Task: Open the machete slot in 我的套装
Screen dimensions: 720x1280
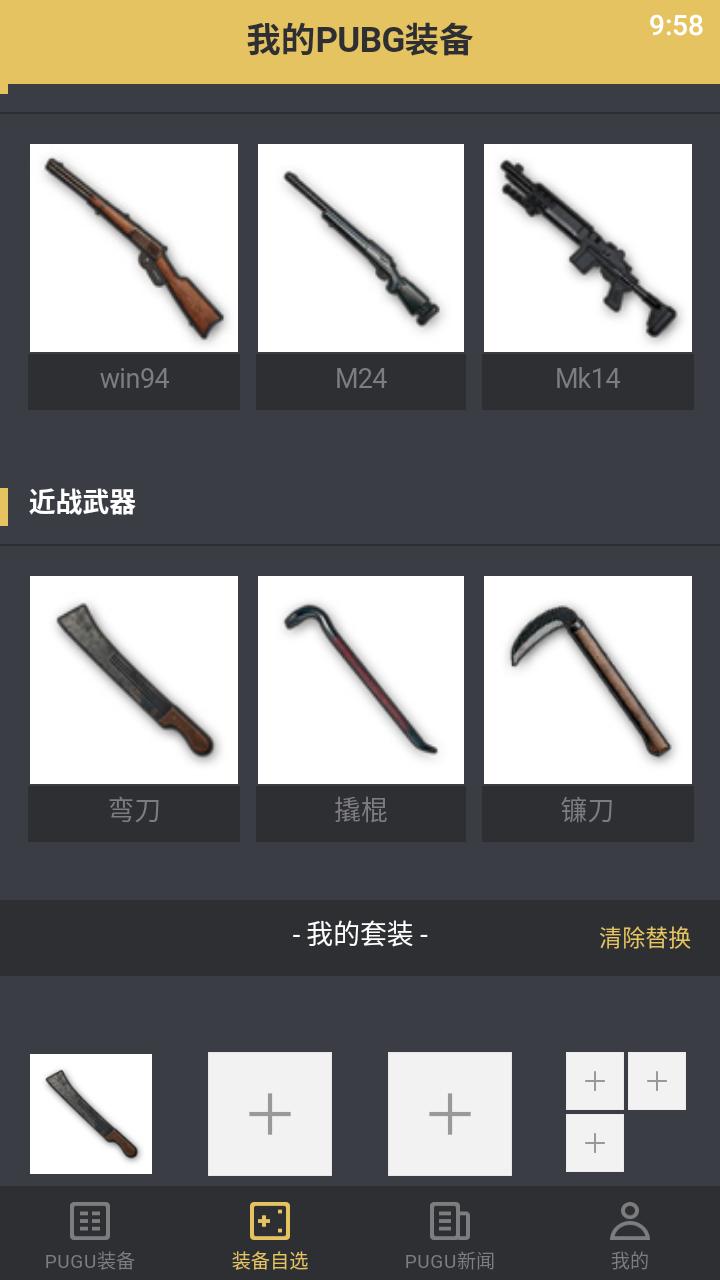Action: [91, 1114]
